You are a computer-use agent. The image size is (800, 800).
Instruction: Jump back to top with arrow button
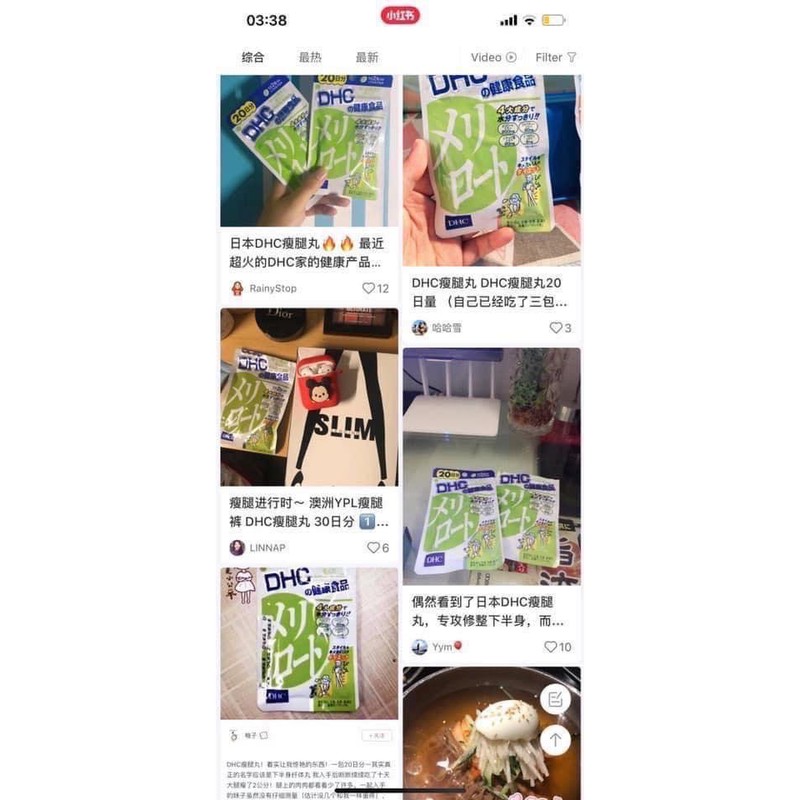[556, 740]
